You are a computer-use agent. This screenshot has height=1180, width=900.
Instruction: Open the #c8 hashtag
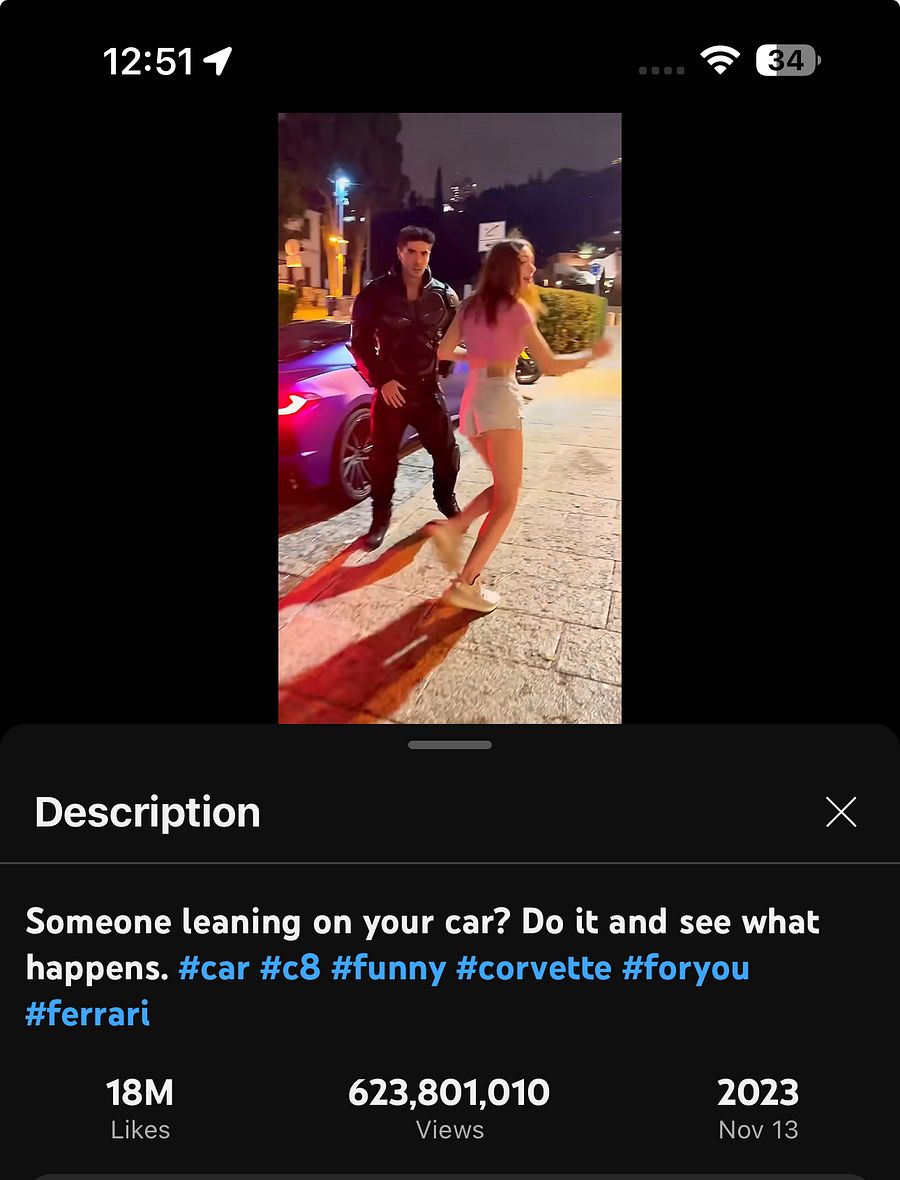coord(290,968)
